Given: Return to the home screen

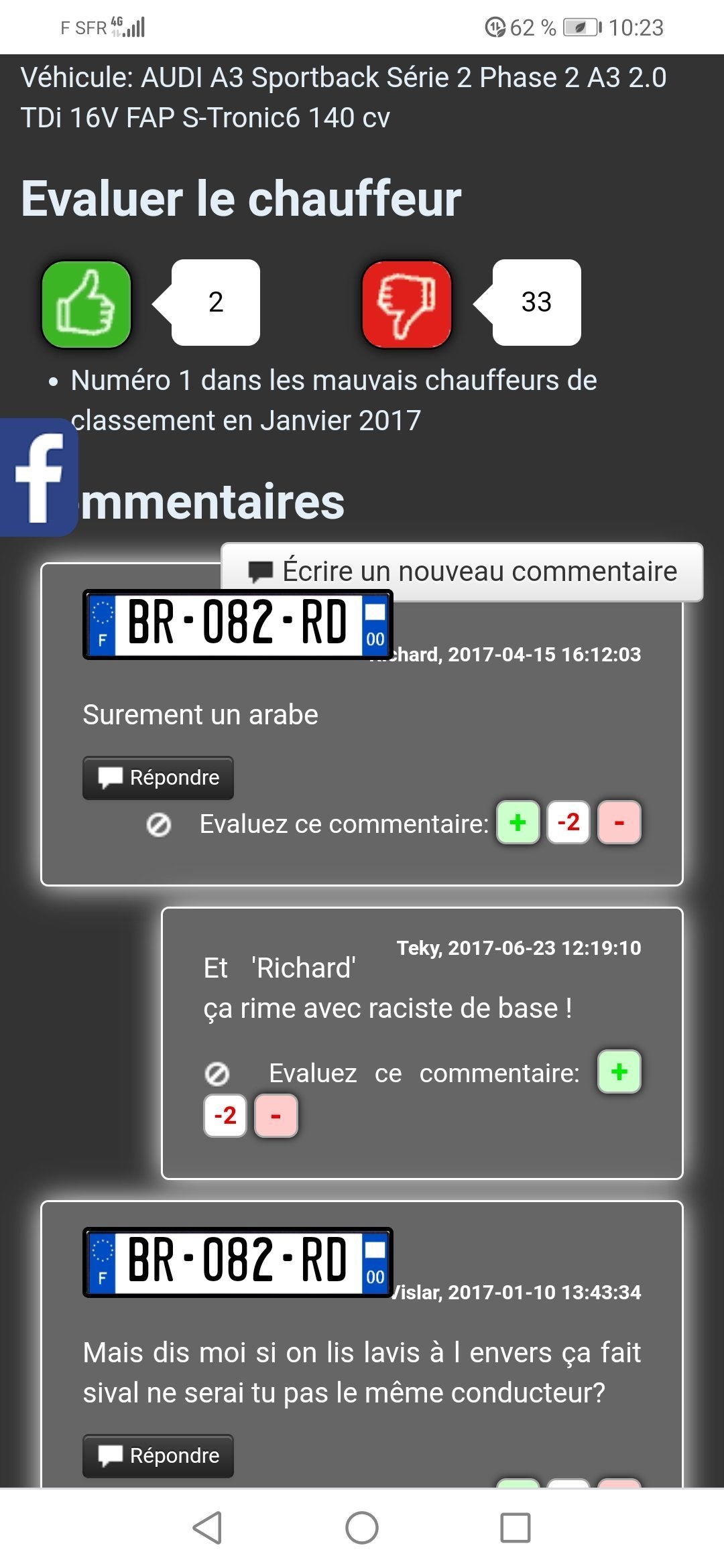Looking at the screenshot, I should coord(362,1528).
